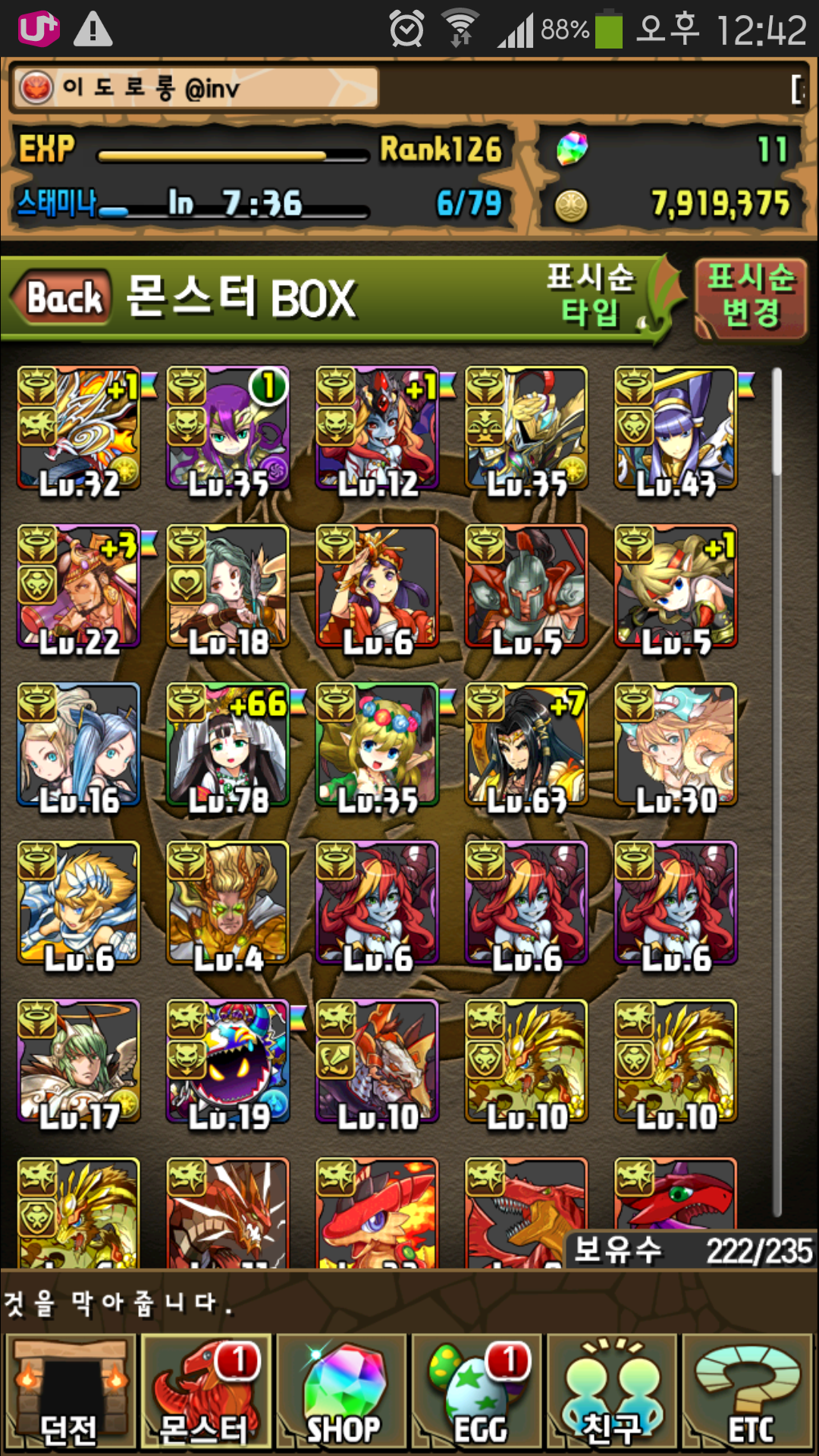The width and height of the screenshot is (819, 1456).
Task: Select the Lv.30 monster card
Action: (676, 745)
